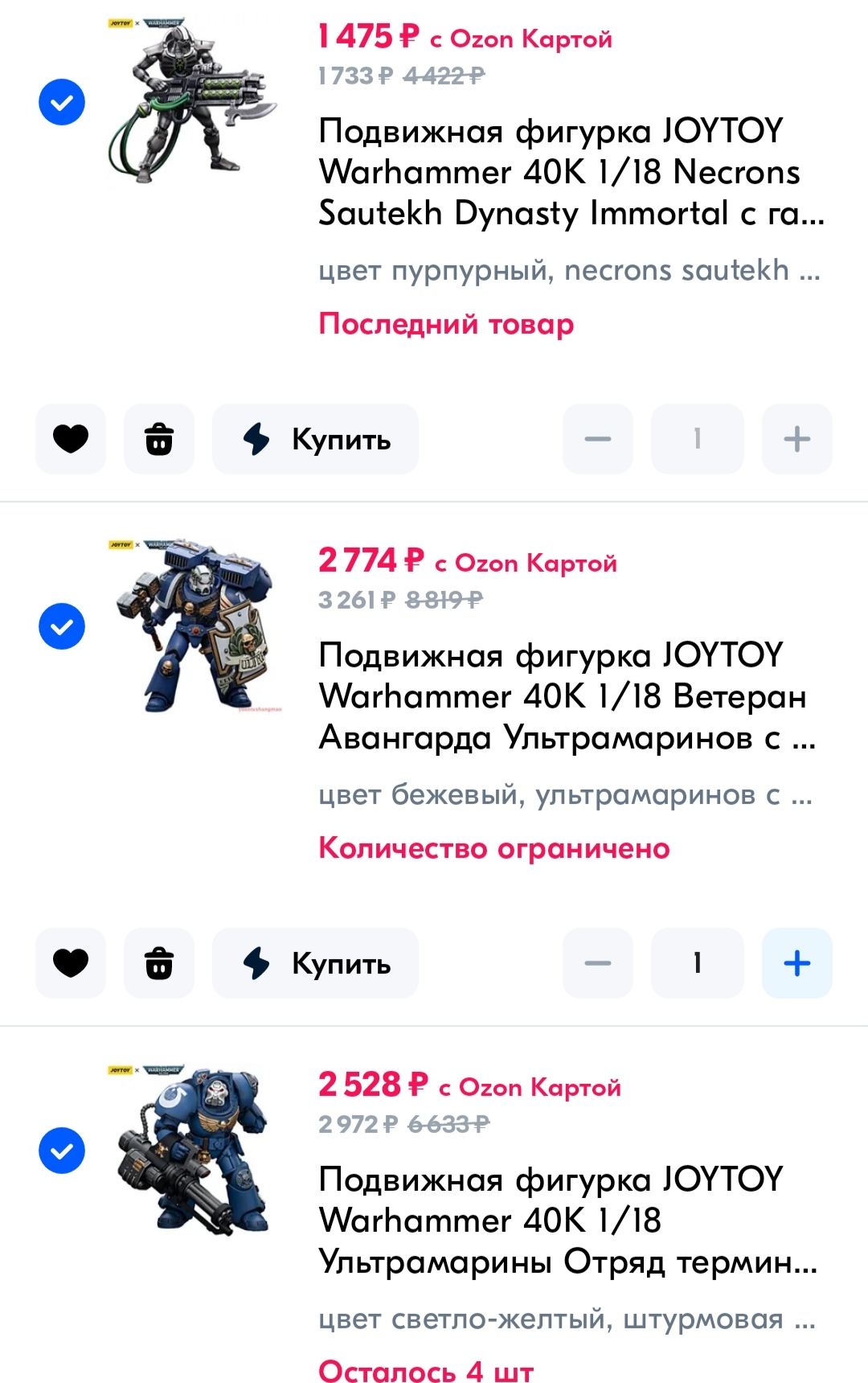Add Necrons Immortal figure to favorites
This screenshot has height=1383, width=868.
71,439
